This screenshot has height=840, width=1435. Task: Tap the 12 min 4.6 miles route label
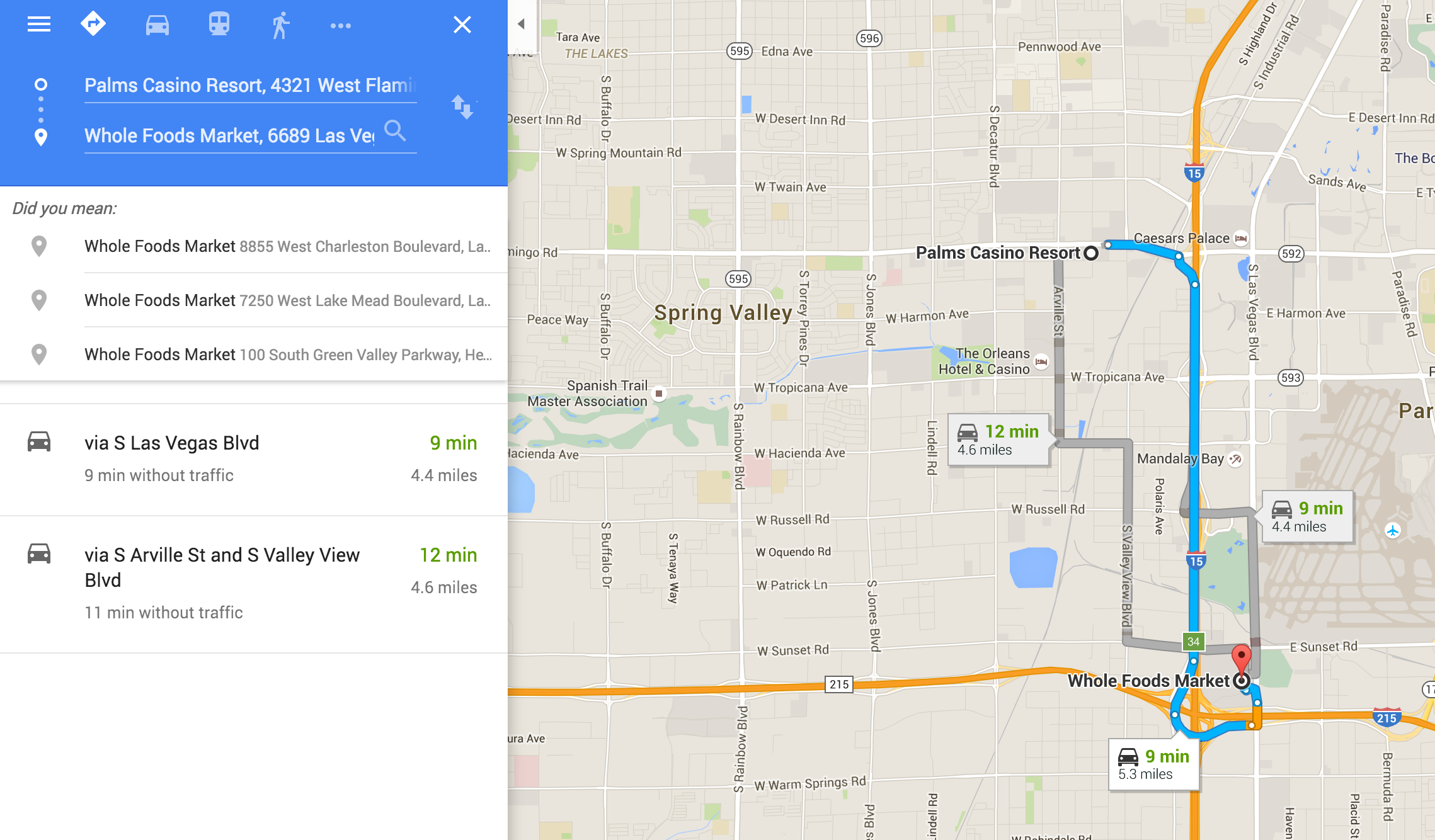[998, 440]
